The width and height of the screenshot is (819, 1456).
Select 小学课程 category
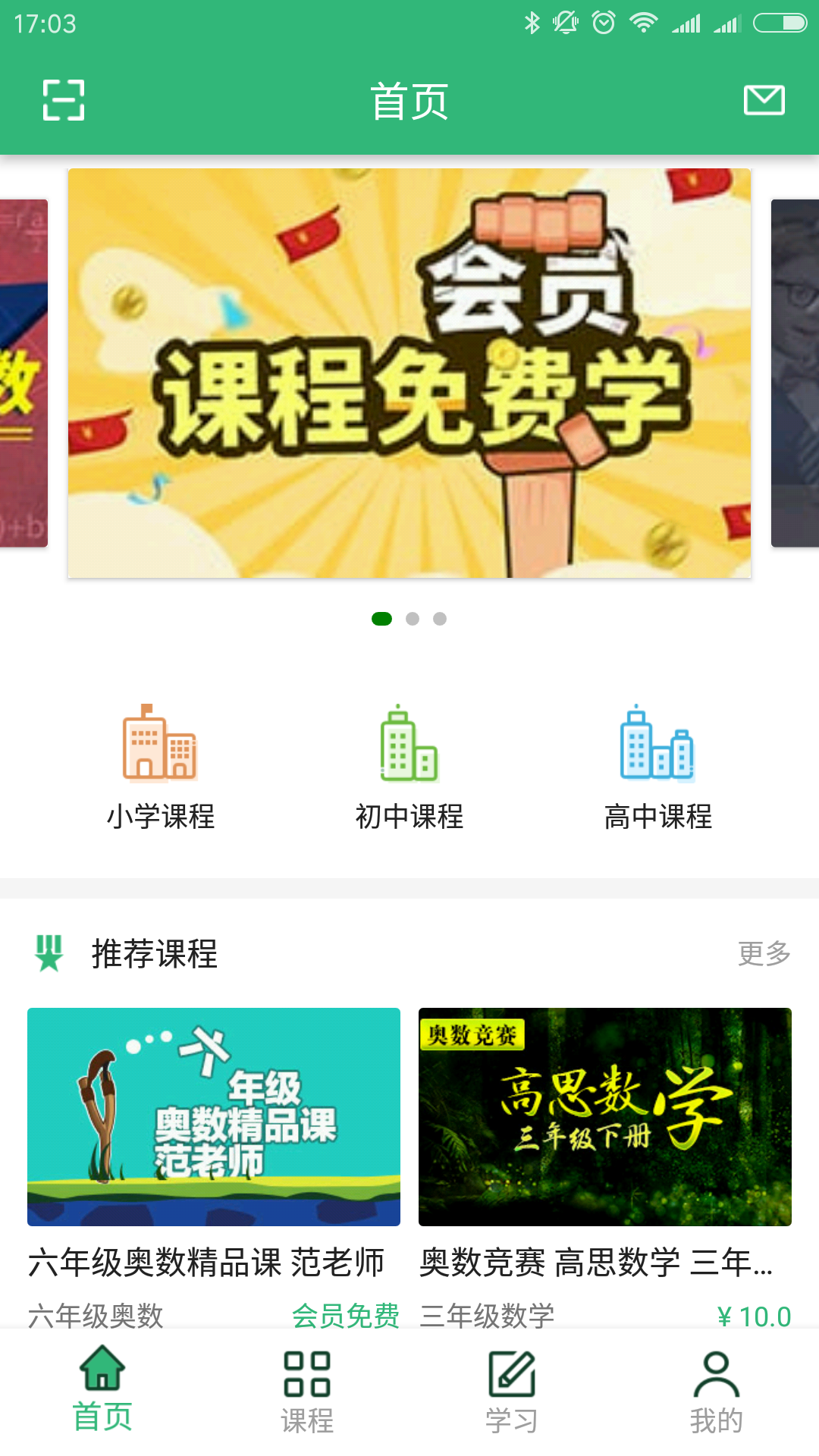[161, 767]
